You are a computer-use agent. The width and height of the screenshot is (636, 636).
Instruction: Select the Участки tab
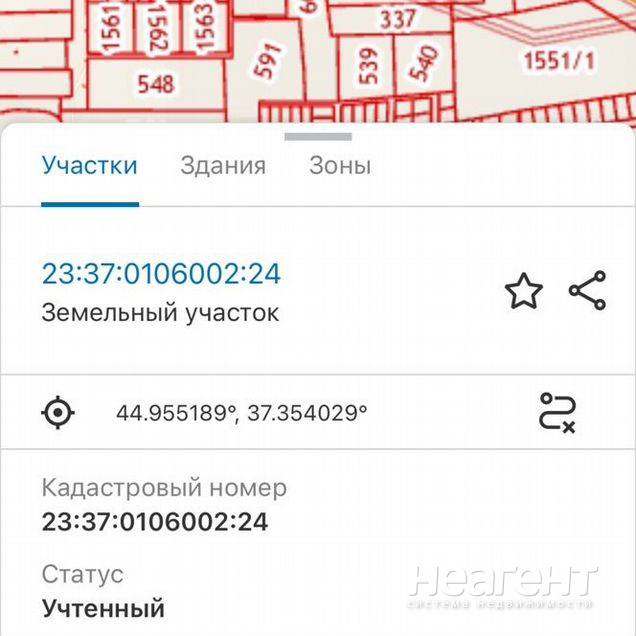tap(90, 166)
